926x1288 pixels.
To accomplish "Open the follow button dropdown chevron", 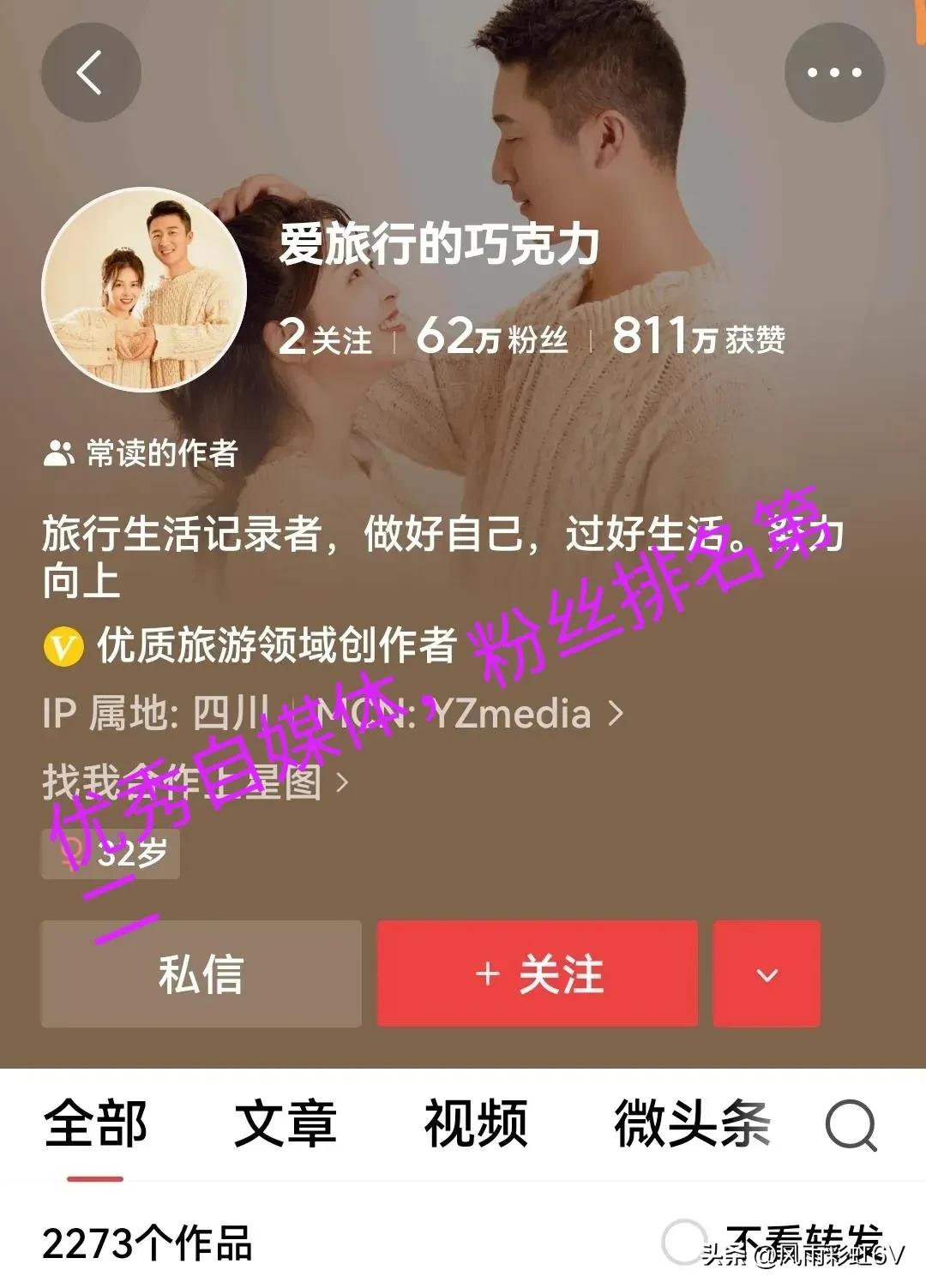I will tap(766, 973).
